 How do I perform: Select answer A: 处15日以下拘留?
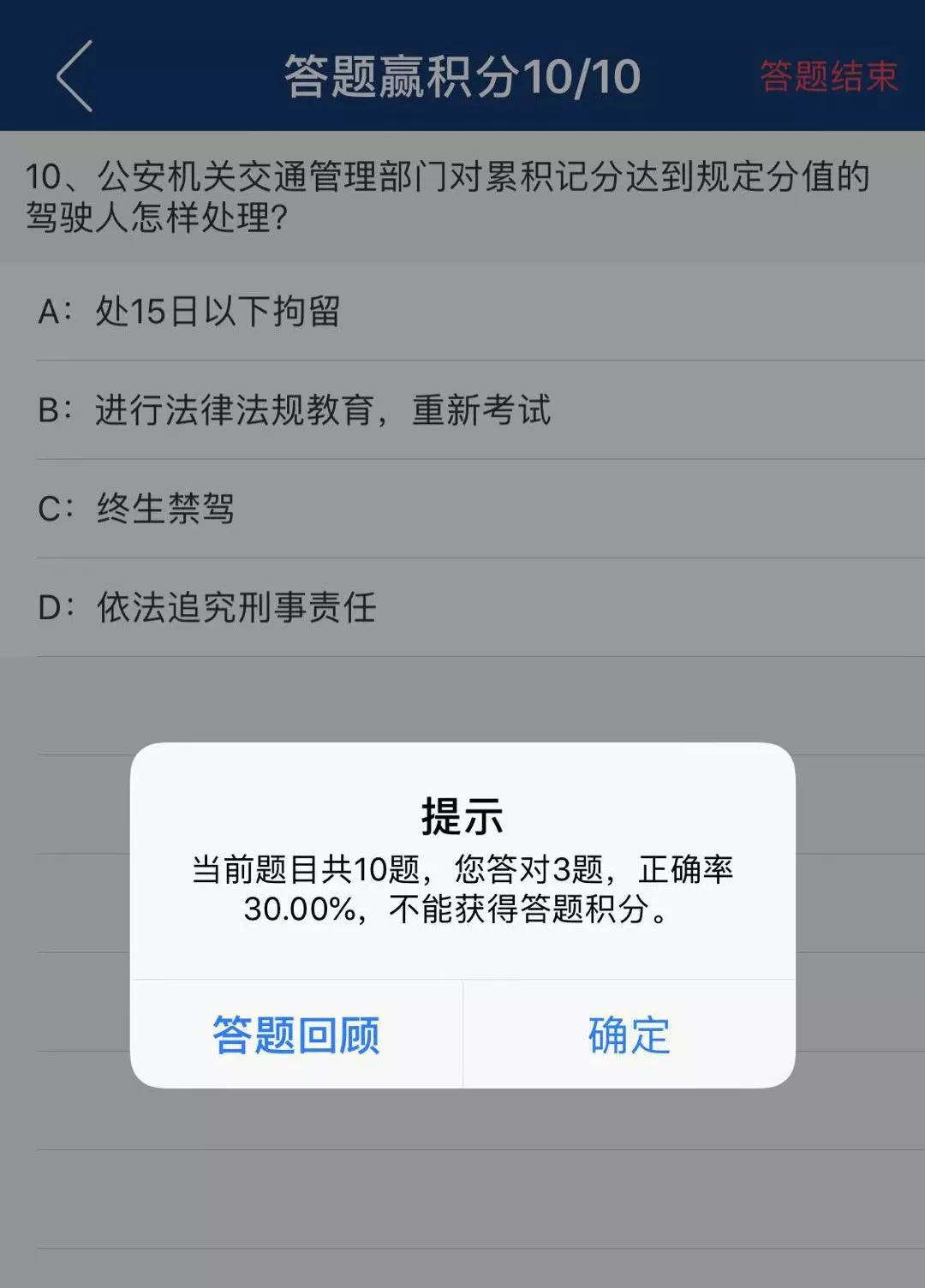click(218, 311)
